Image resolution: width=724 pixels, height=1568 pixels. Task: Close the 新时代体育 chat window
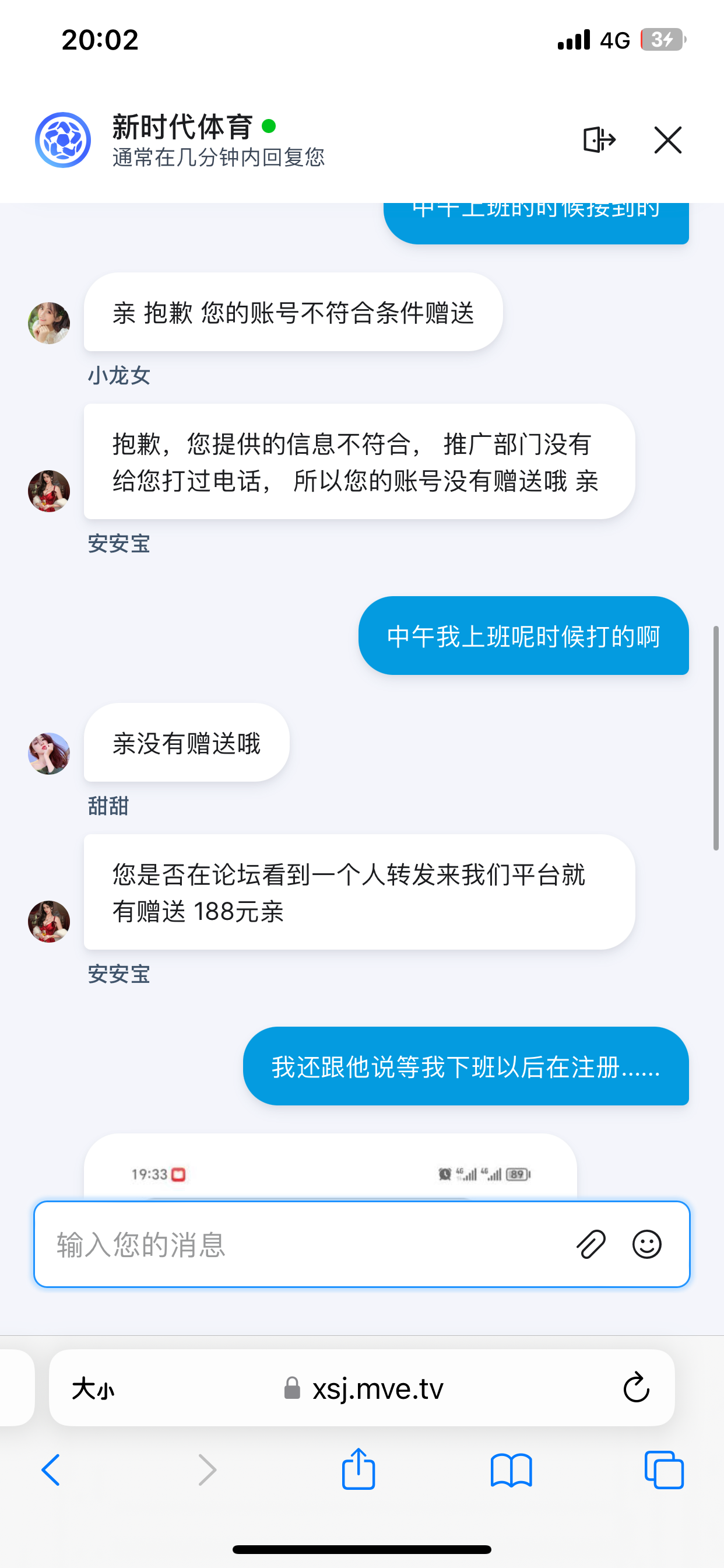(667, 140)
